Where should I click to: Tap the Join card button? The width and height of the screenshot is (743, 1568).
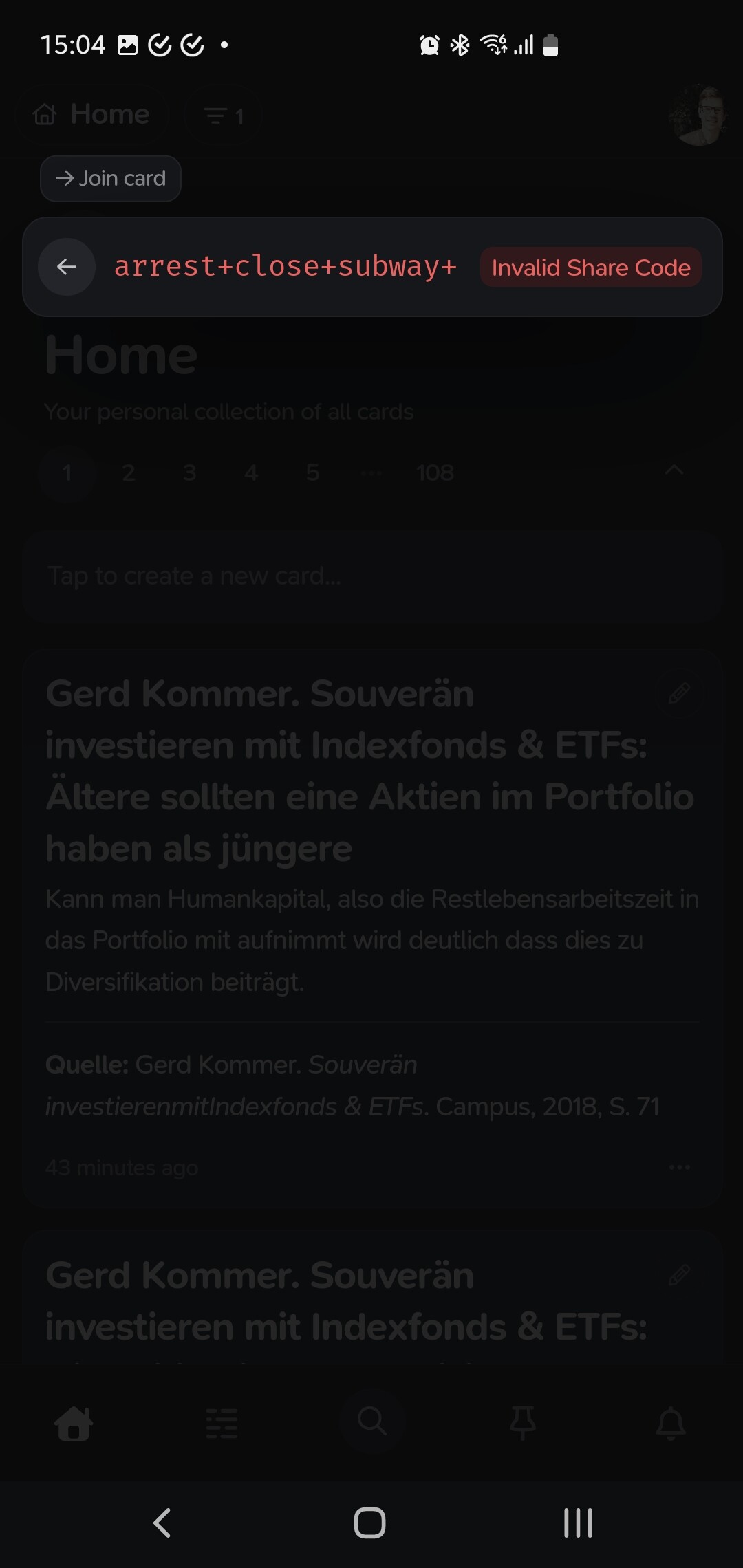coord(111,179)
